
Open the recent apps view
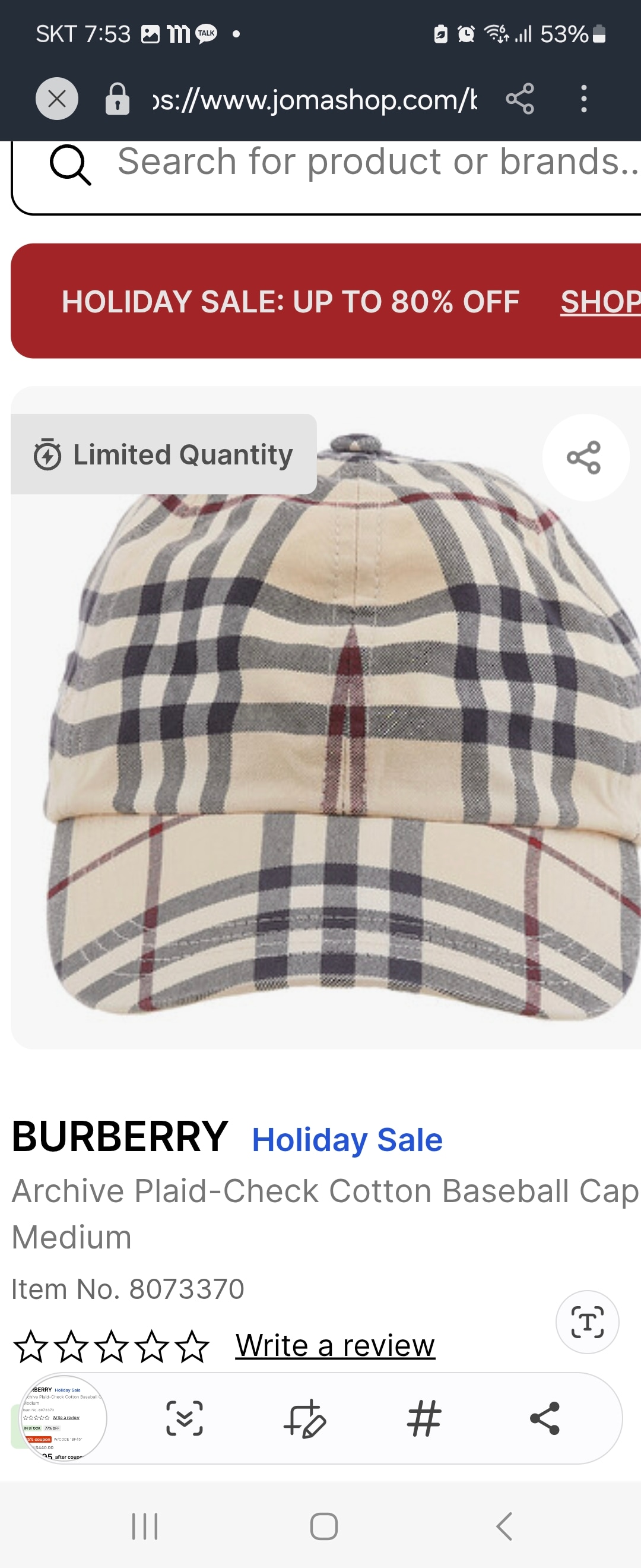coord(145,1526)
